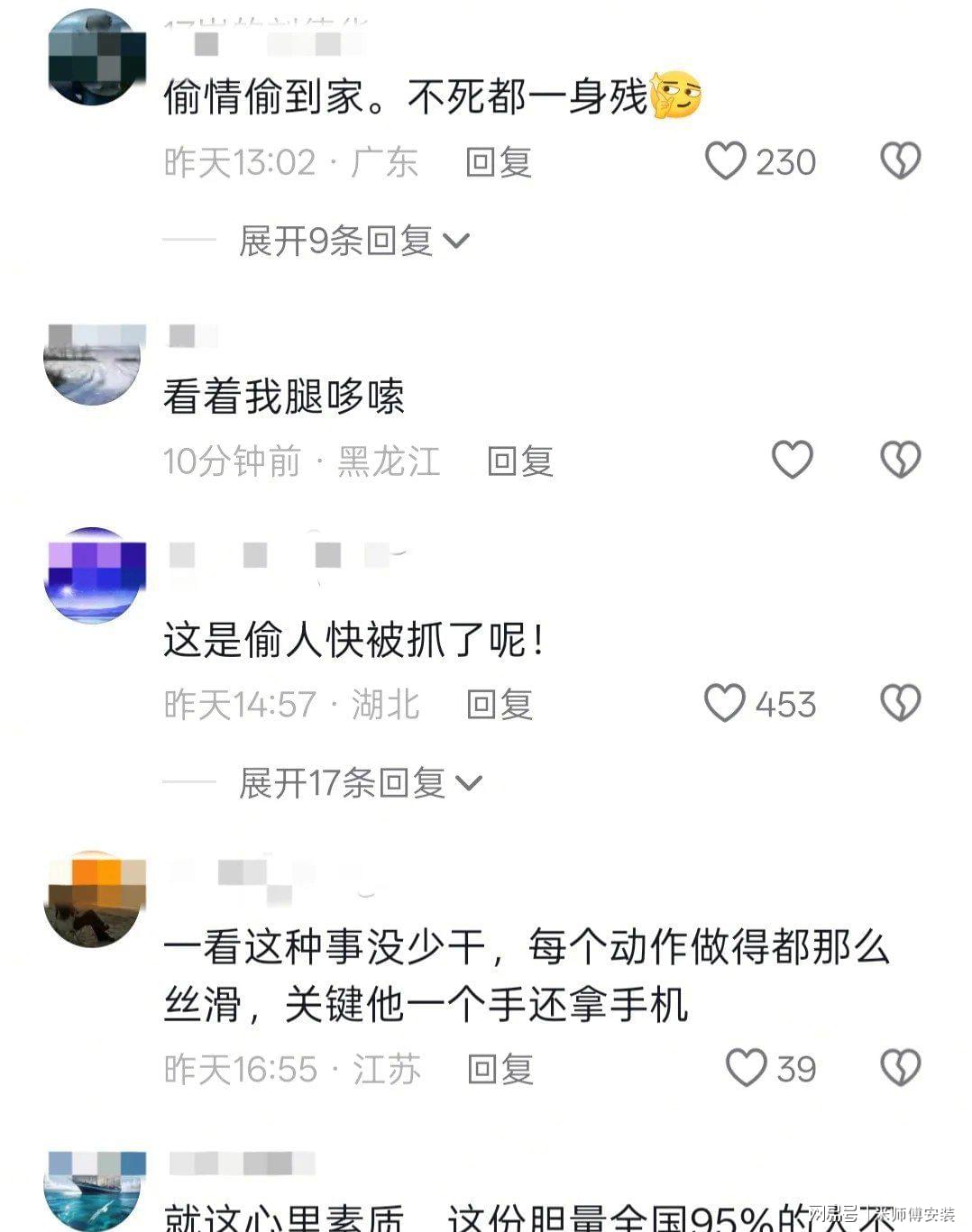
Task: Like the comment from 江苏
Action: 747,1068
